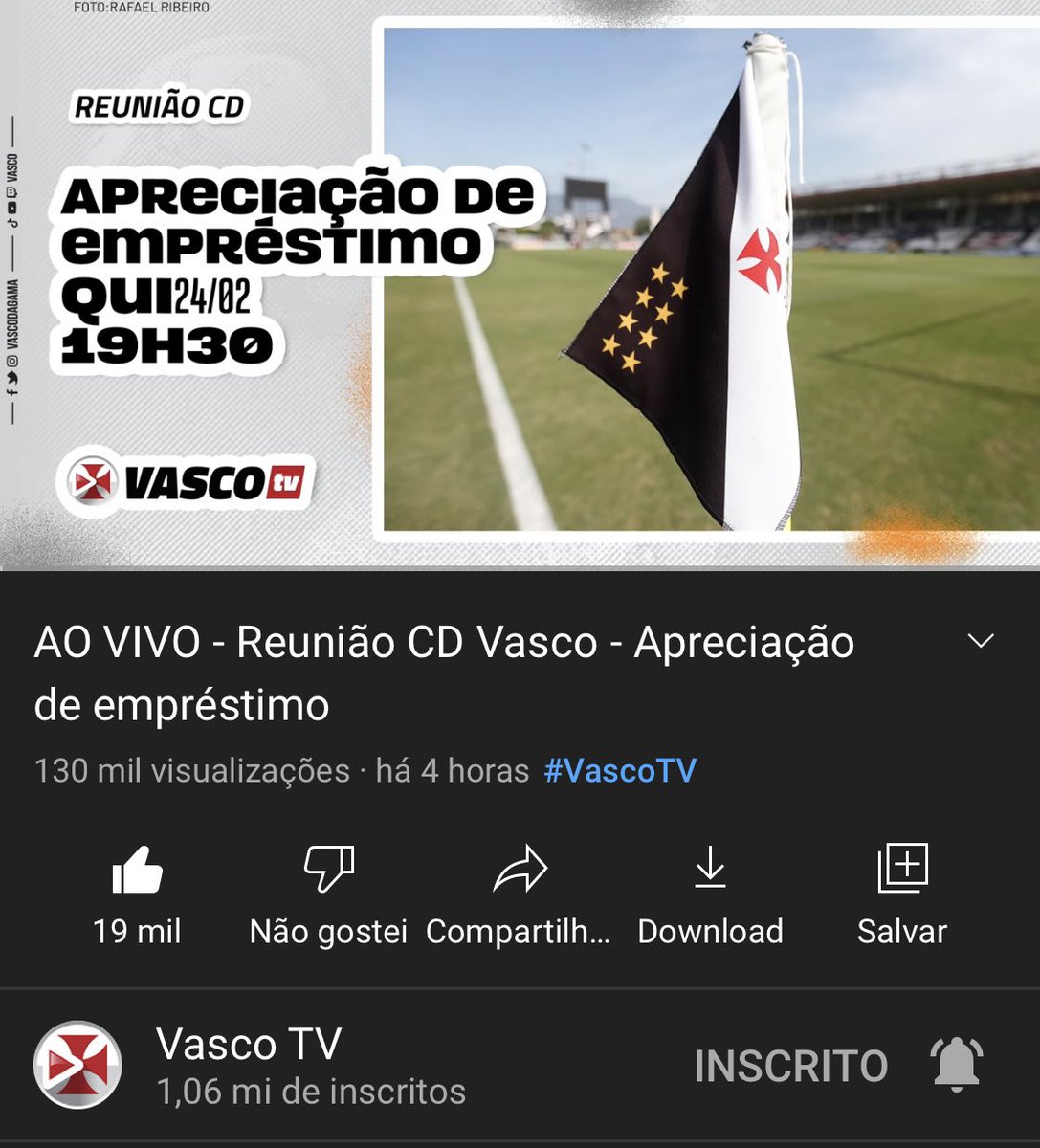Viewport: 1040px width, 1148px height.
Task: Open the Vasco TV channel page
Action: (x=249, y=1045)
